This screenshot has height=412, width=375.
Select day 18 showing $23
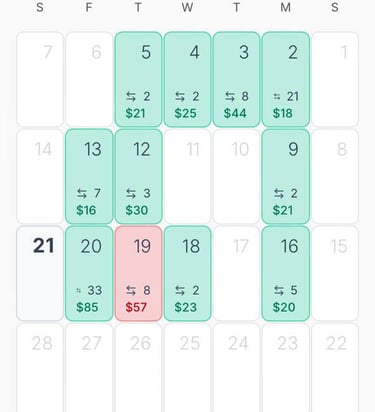188,273
